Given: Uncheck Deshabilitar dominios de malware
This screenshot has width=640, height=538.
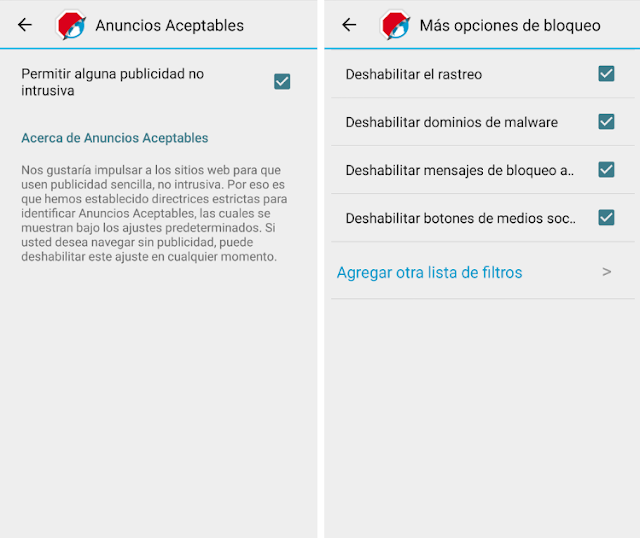Looking at the screenshot, I should tap(606, 122).
